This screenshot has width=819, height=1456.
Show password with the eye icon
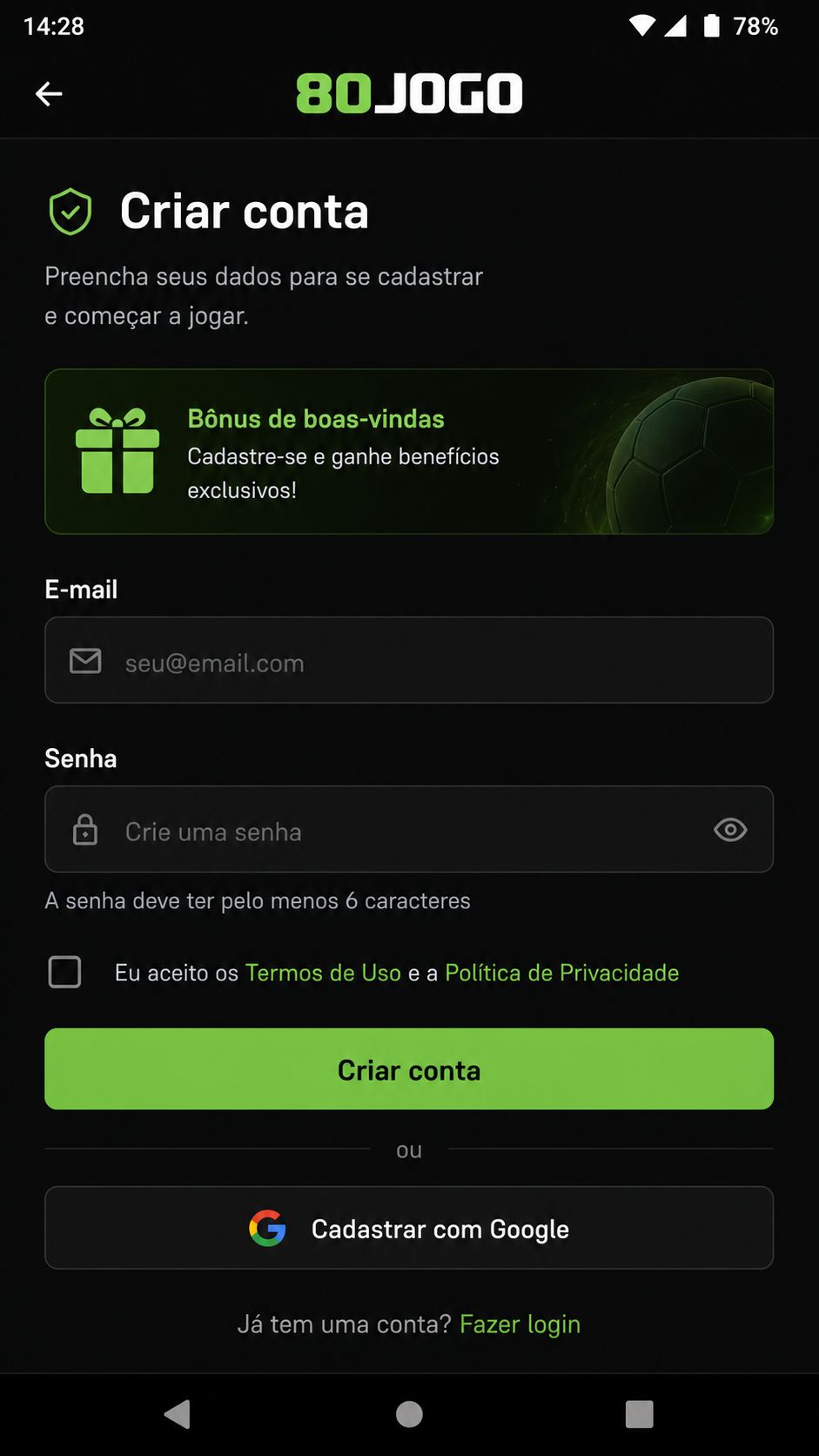[730, 830]
